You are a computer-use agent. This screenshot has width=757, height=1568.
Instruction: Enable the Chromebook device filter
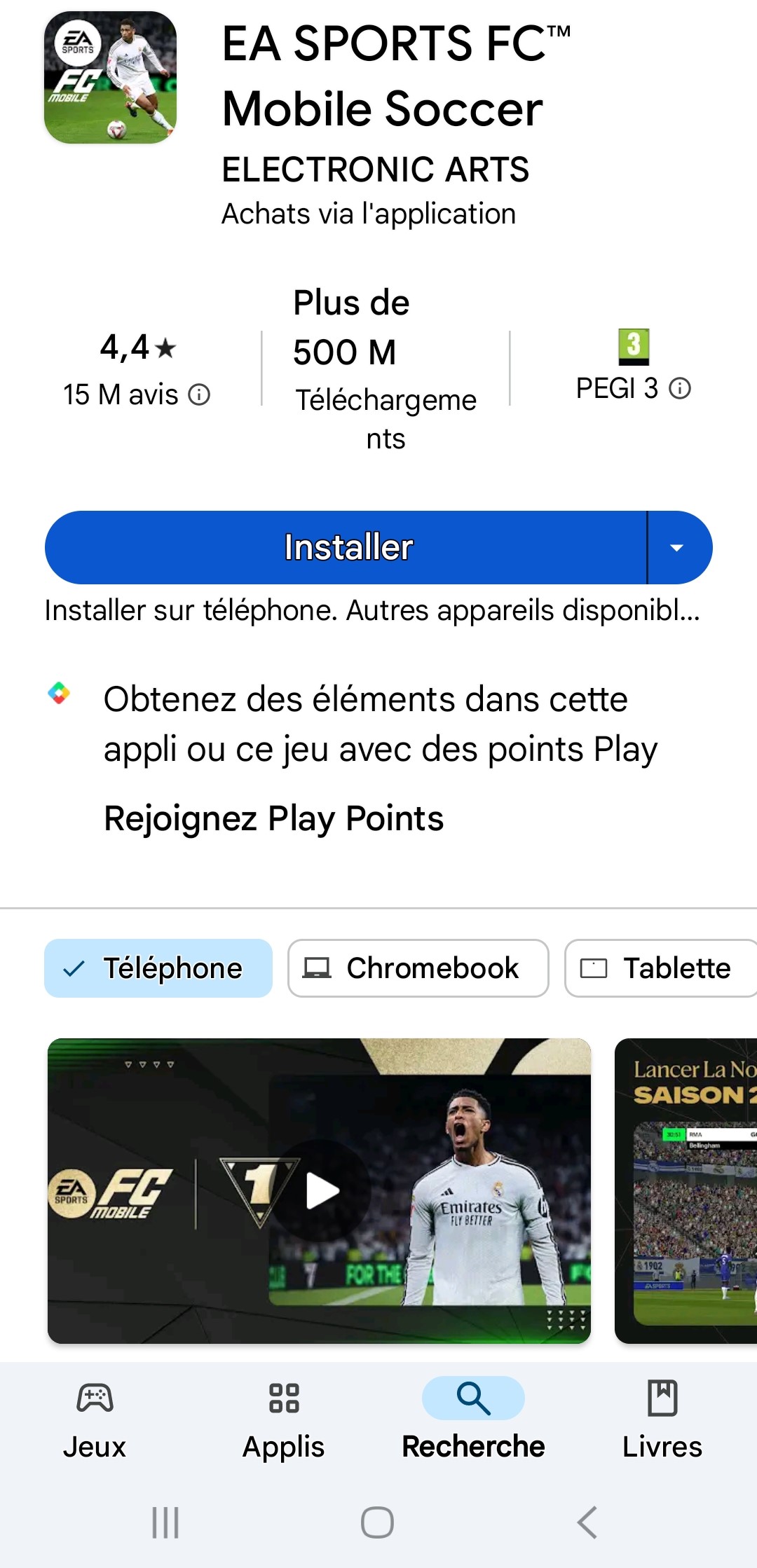click(418, 968)
